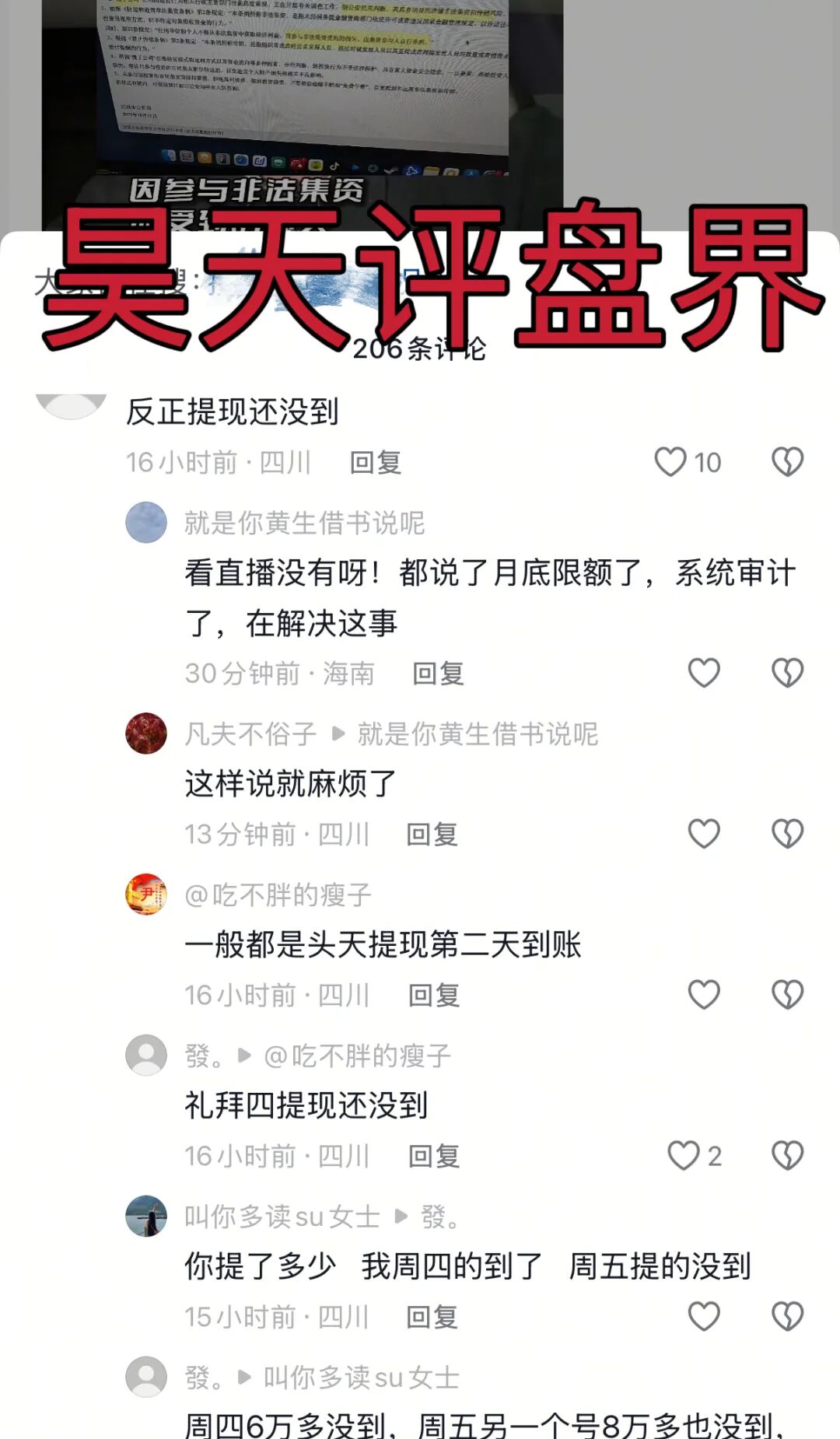Image resolution: width=840 pixels, height=1439 pixels.
Task: Like the comment '这样说就麻烦了'
Action: pos(704,834)
